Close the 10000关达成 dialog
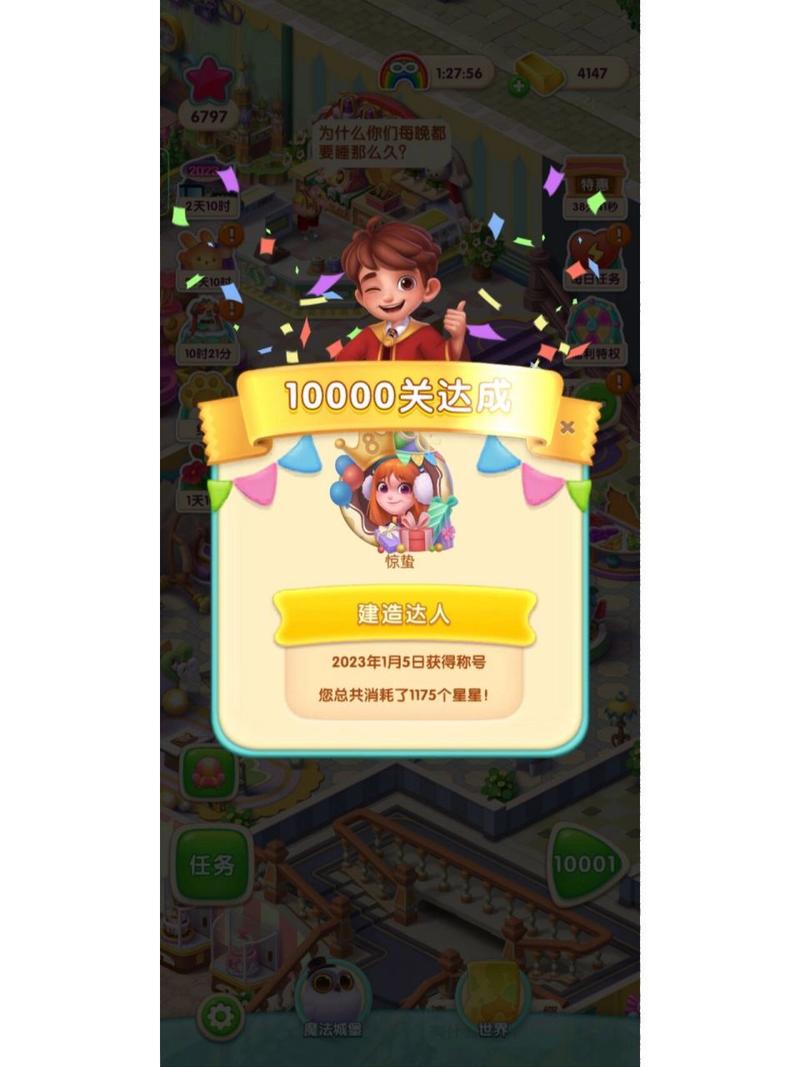Screen dimensions: 800x1067 (x=567, y=427)
